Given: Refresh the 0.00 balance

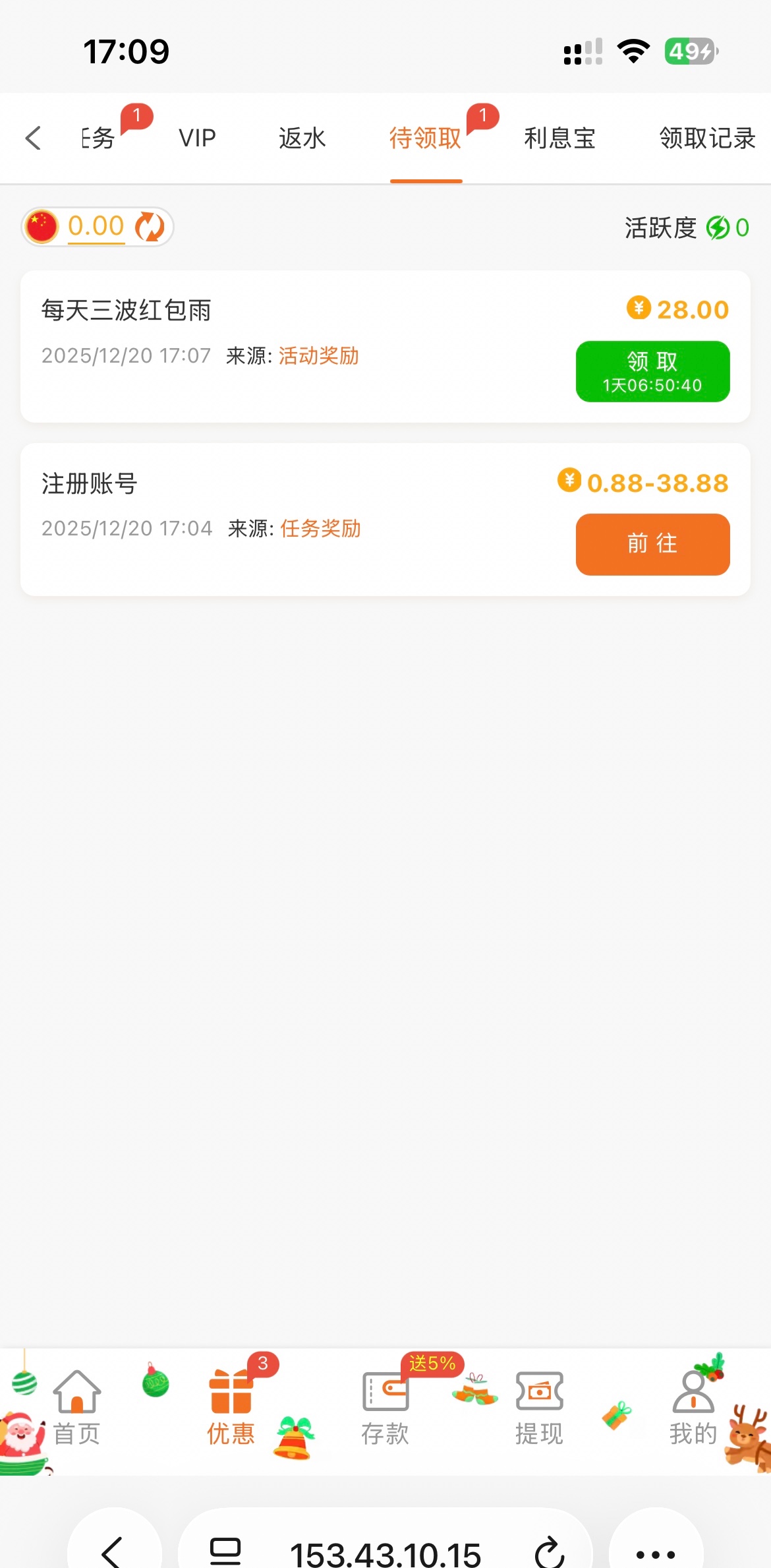Looking at the screenshot, I should [150, 227].
